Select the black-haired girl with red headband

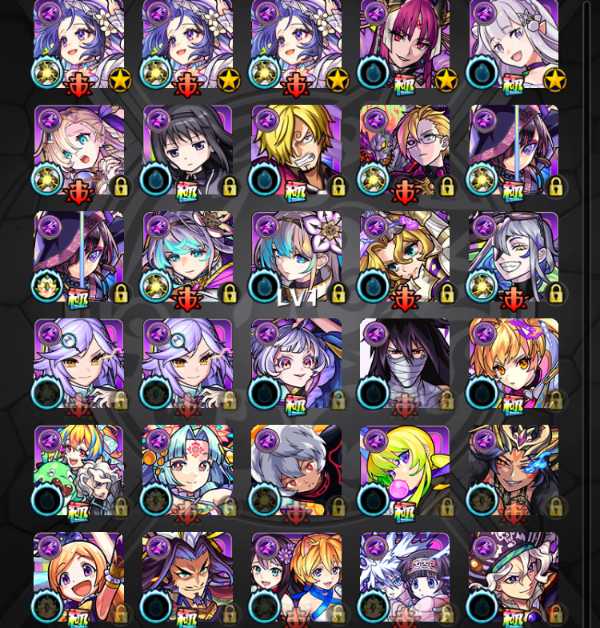pos(187,150)
